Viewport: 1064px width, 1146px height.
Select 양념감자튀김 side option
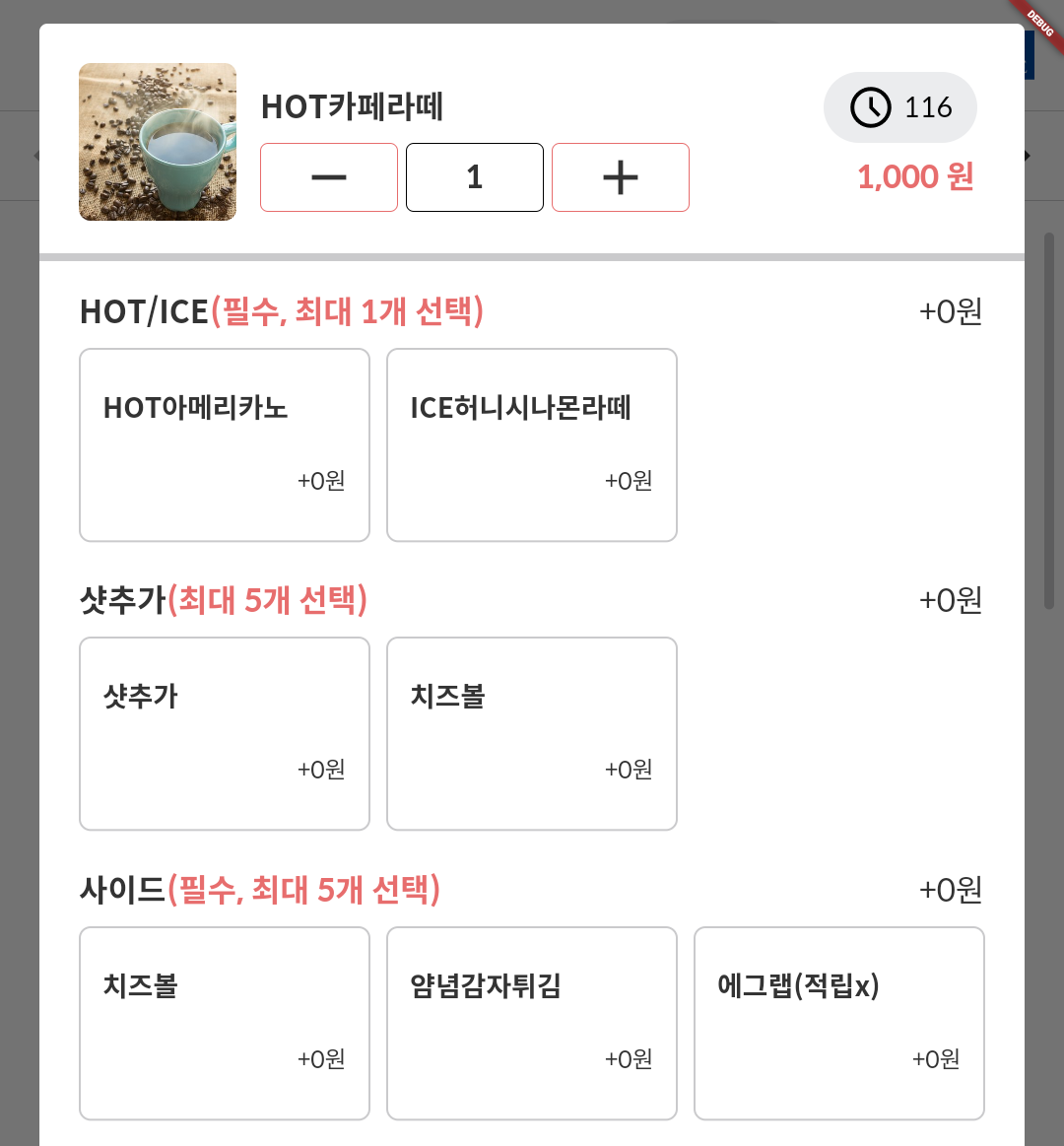pos(531,1023)
